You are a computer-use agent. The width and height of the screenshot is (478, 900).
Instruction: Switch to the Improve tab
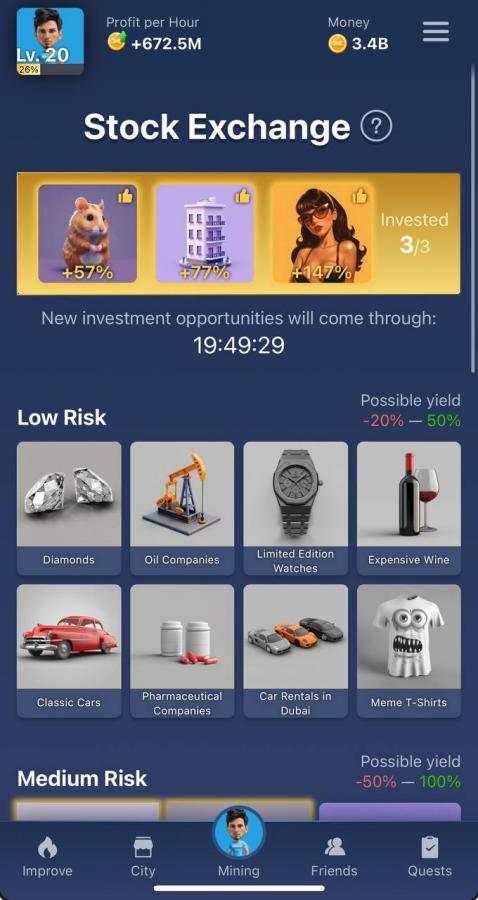click(48, 857)
